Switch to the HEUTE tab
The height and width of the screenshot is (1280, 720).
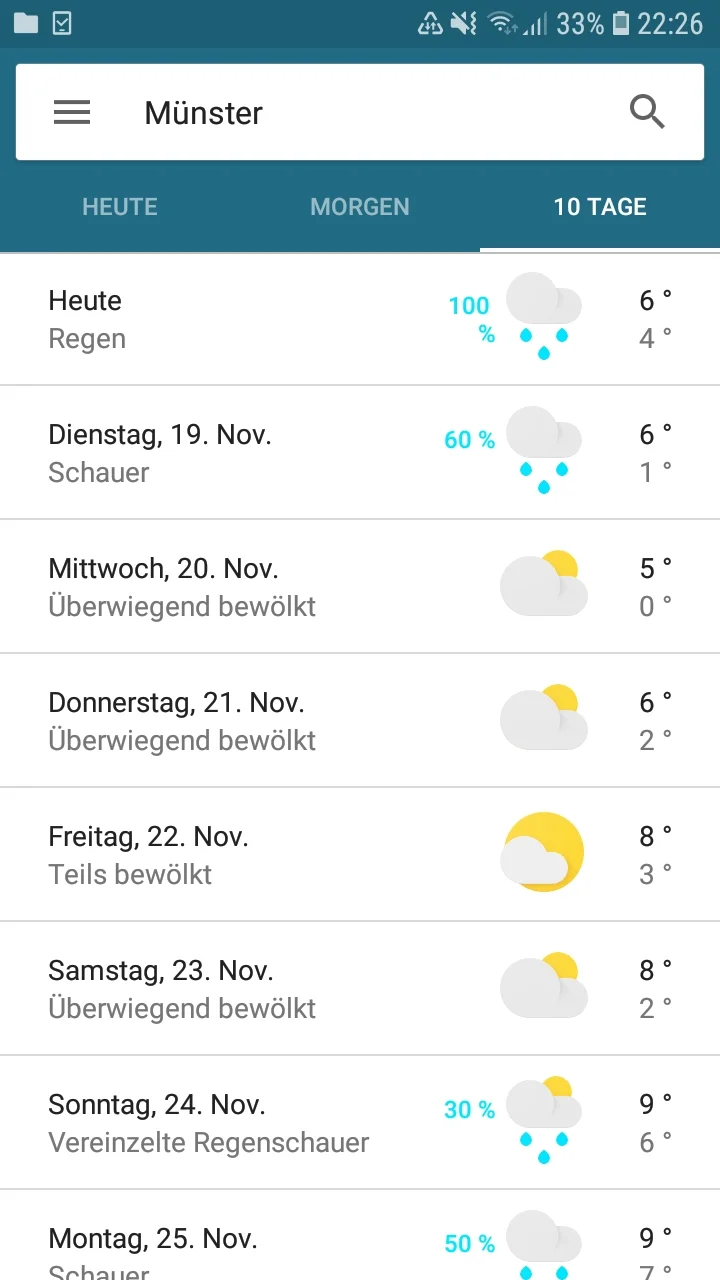119,207
